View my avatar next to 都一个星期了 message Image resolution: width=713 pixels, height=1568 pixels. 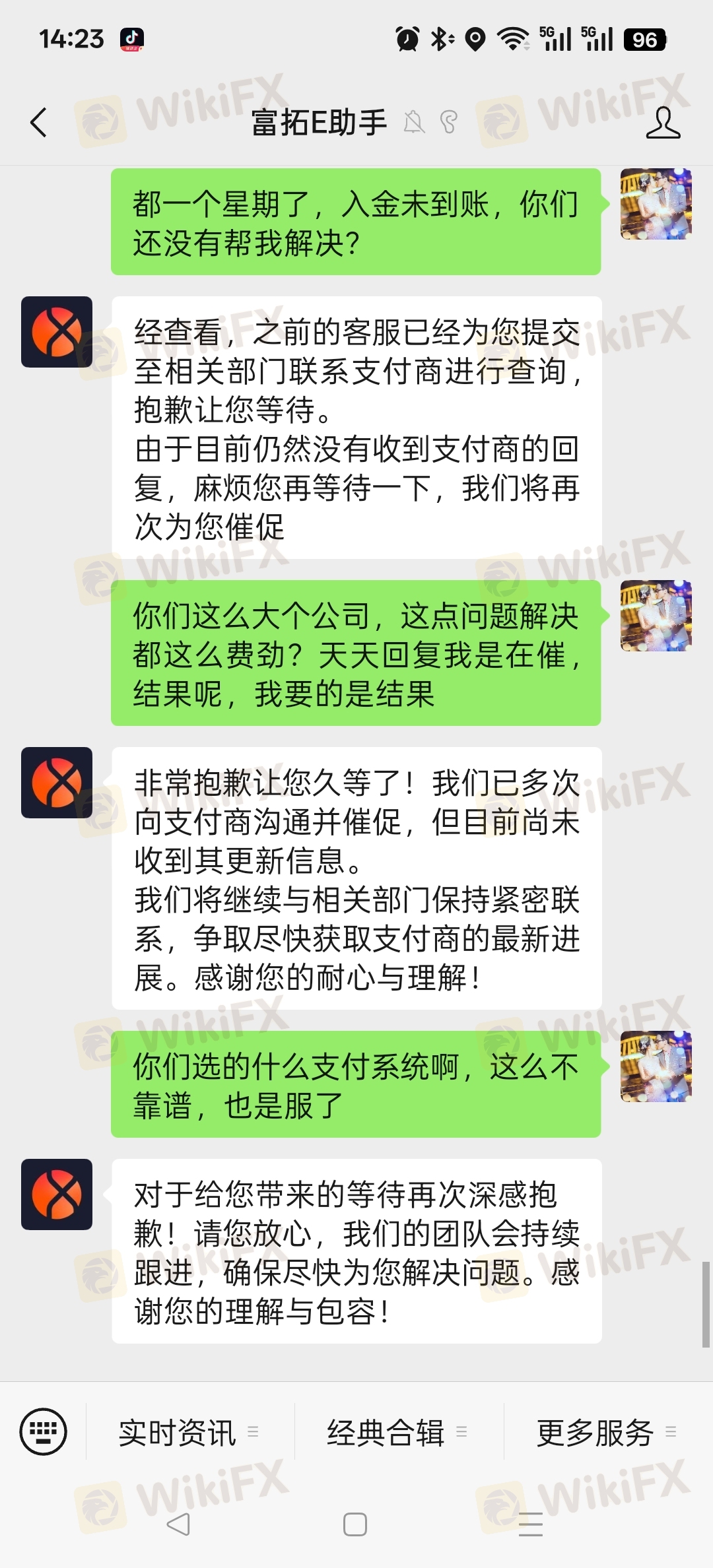coord(656,204)
